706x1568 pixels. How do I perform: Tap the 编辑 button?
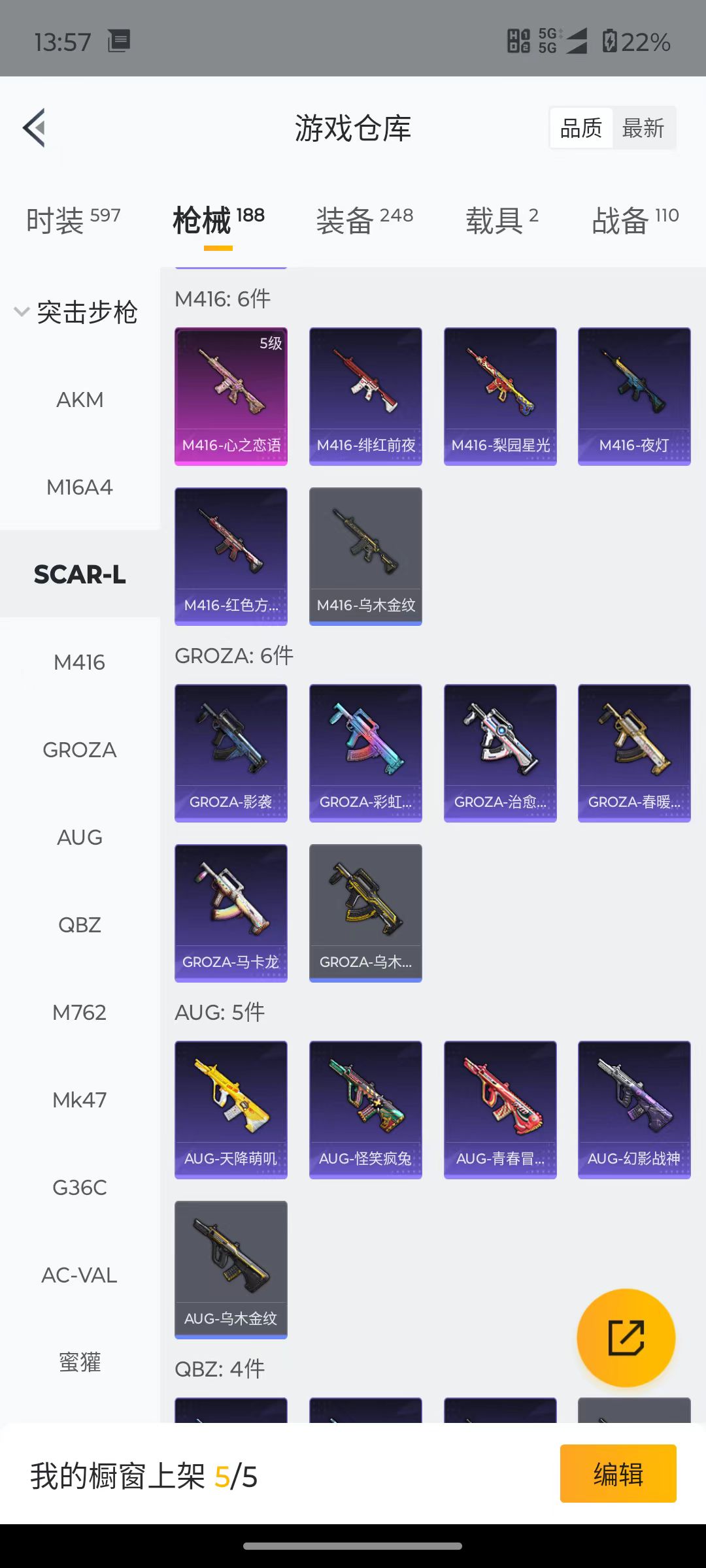point(618,1473)
